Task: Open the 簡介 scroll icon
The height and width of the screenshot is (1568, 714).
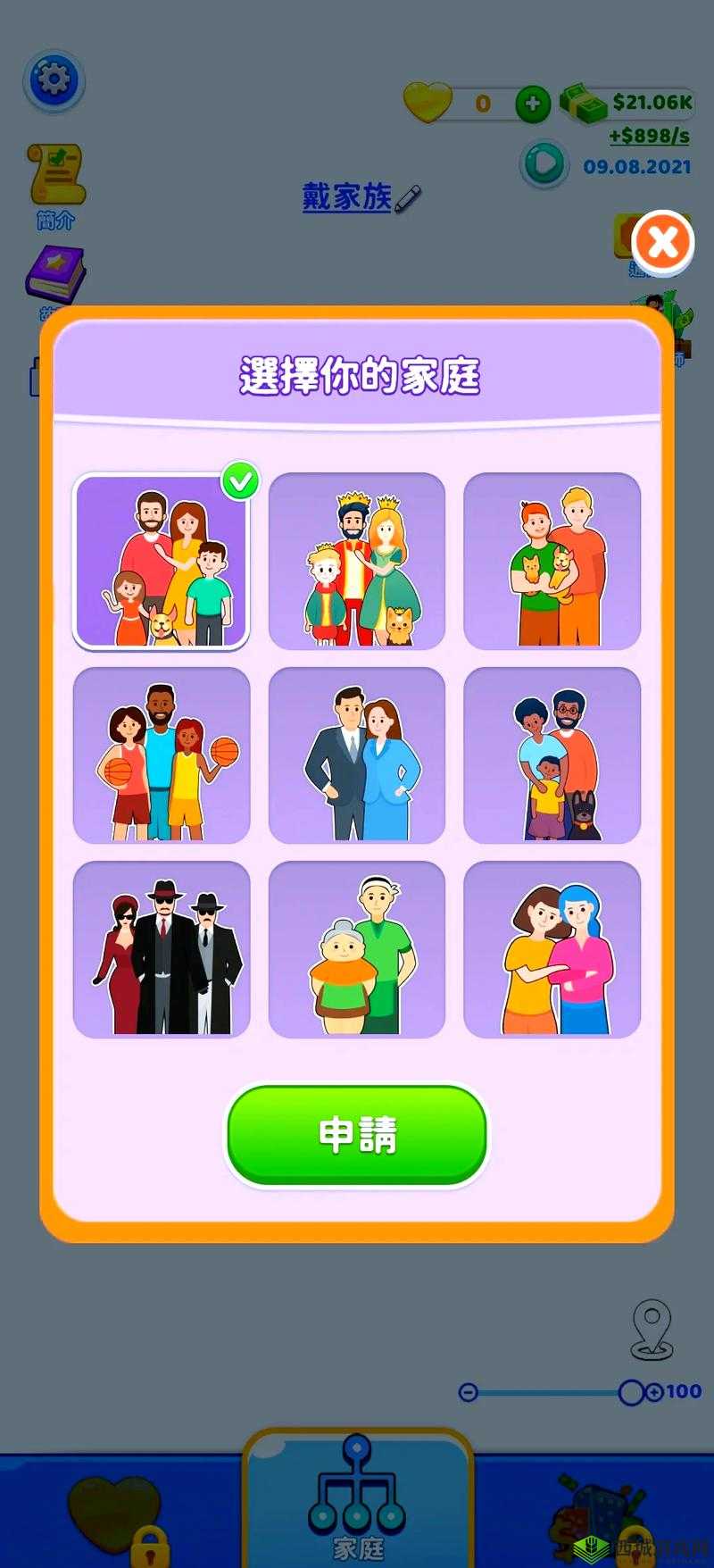Action: pos(55,183)
